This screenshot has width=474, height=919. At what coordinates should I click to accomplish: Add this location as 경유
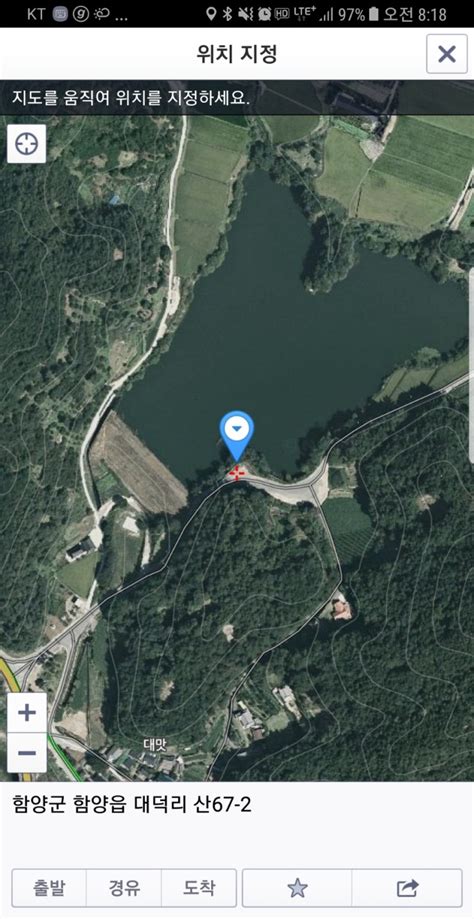coord(124,888)
